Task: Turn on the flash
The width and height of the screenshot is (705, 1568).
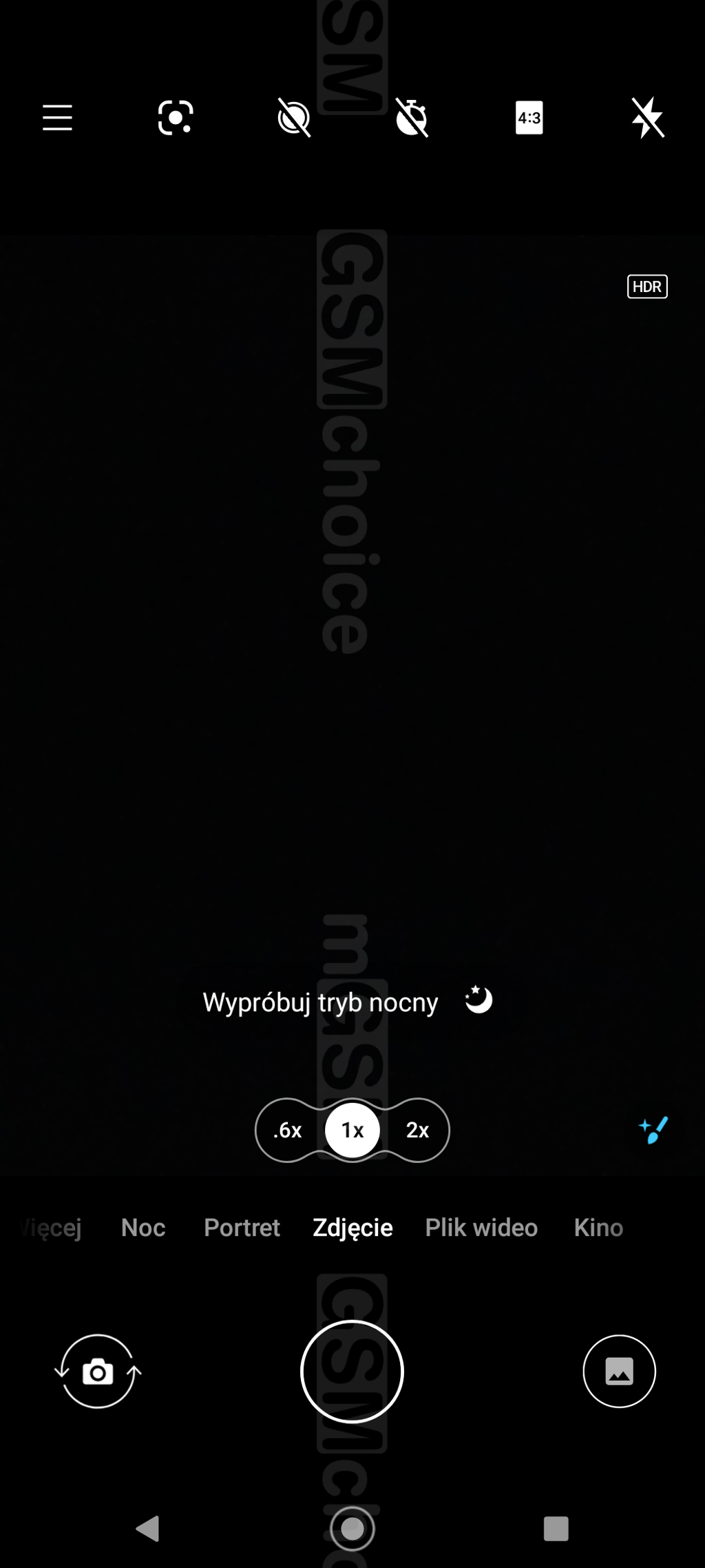Action: pos(648,118)
